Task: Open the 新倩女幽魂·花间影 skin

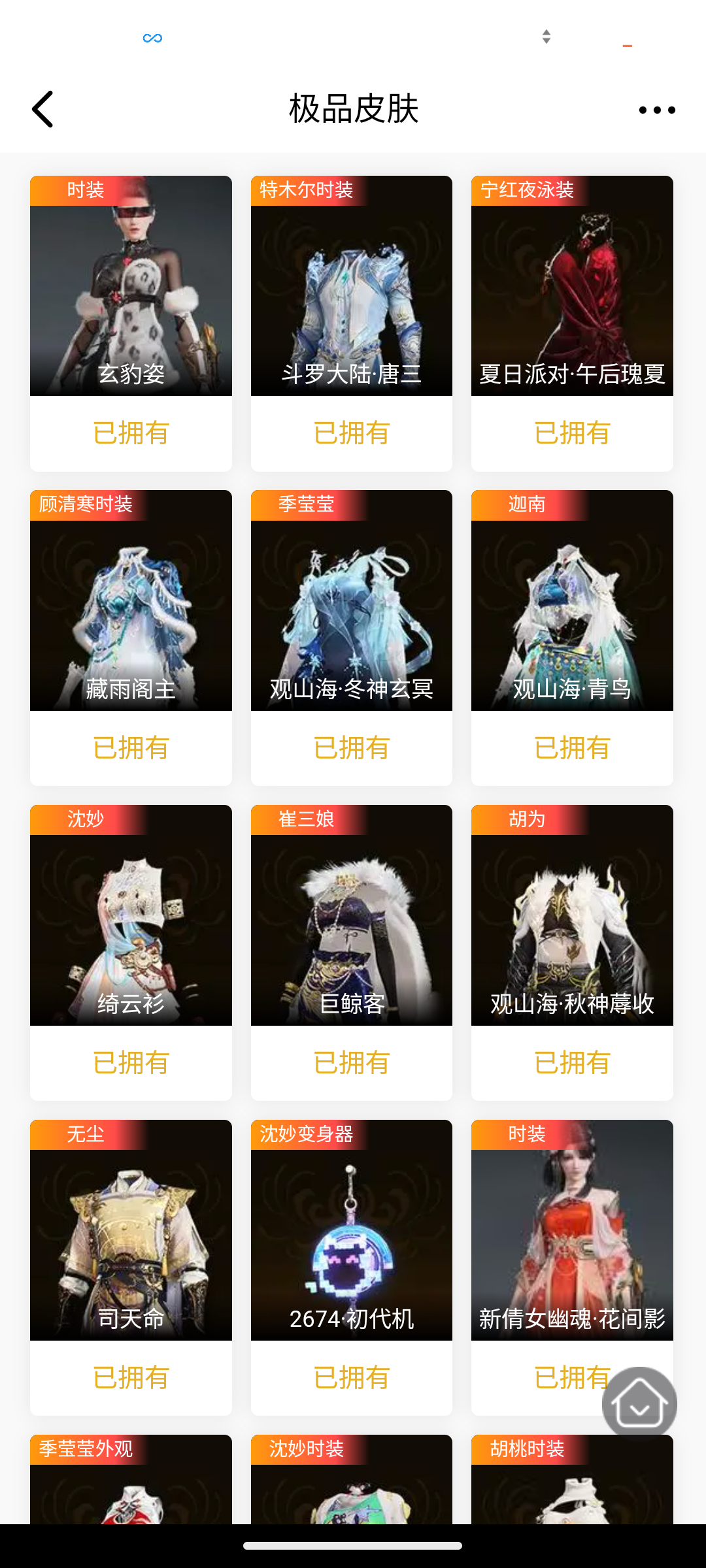Action: pyautogui.click(x=571, y=1228)
